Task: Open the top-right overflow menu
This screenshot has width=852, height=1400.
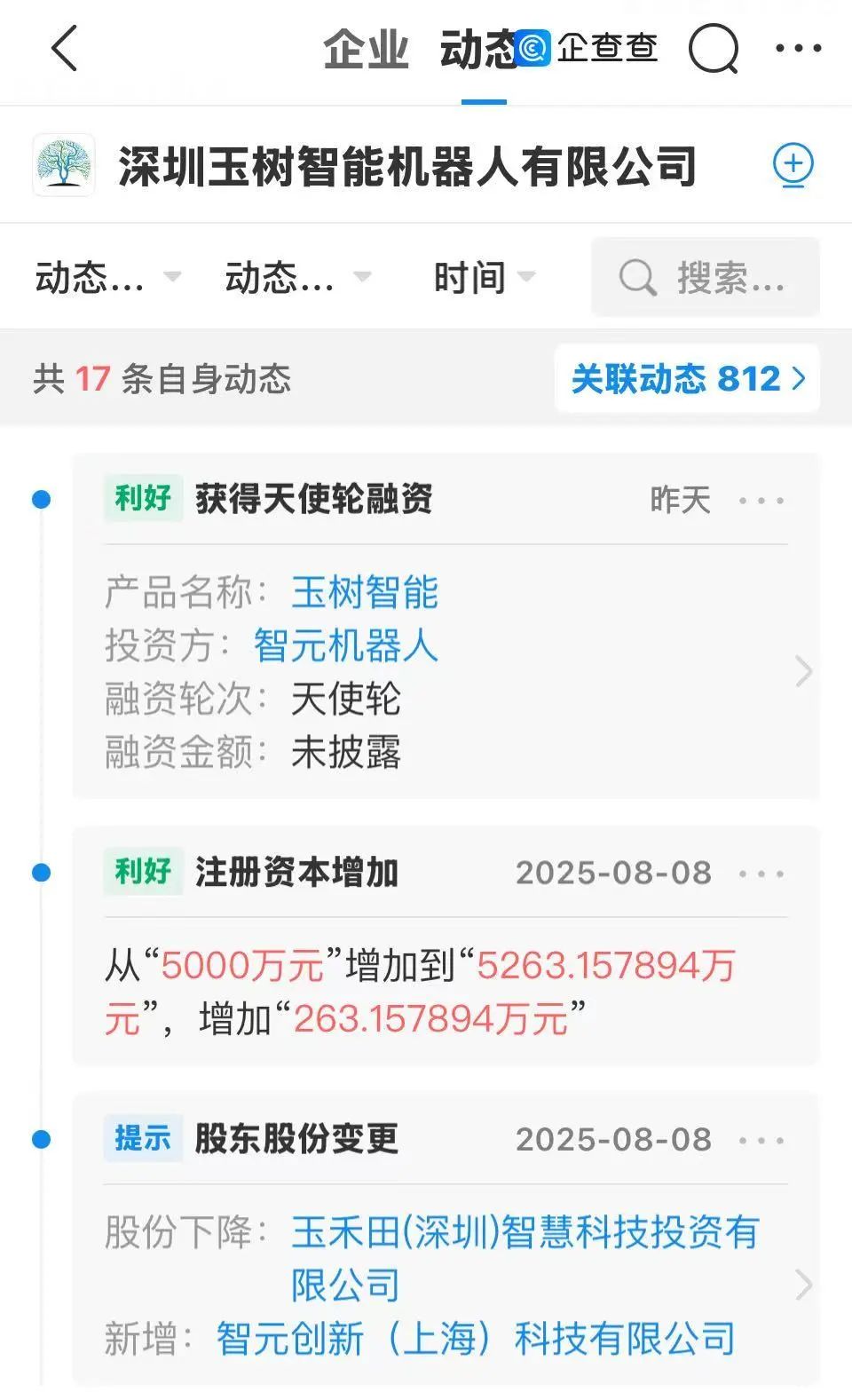Action: pyautogui.click(x=798, y=49)
